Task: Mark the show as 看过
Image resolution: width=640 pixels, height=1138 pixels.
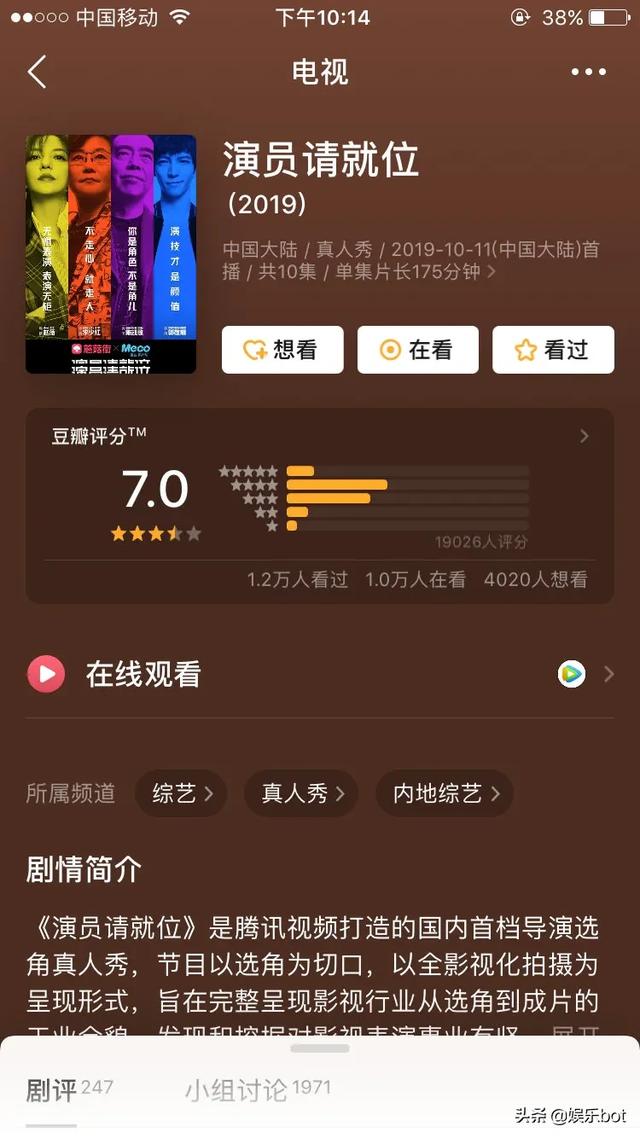Action: click(553, 350)
